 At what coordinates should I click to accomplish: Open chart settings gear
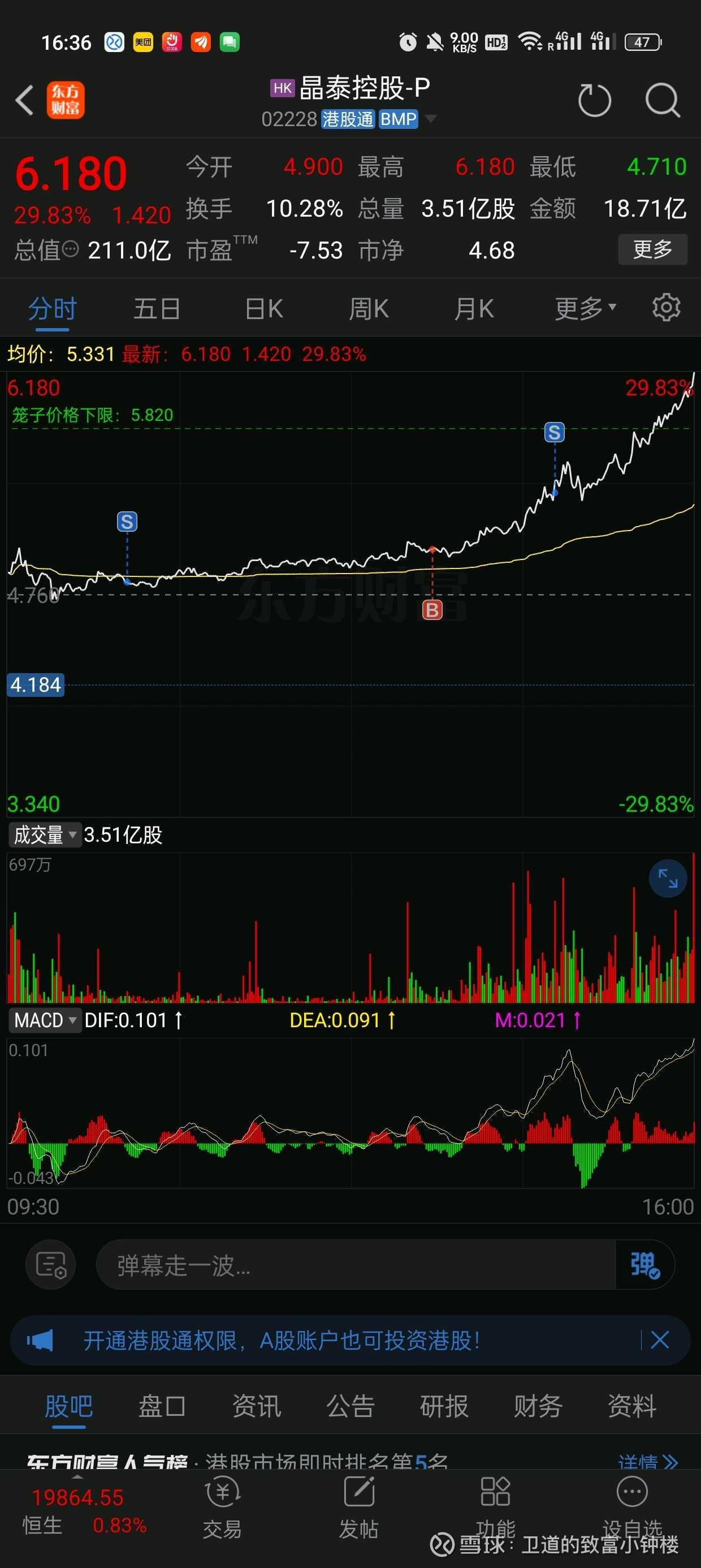click(667, 308)
